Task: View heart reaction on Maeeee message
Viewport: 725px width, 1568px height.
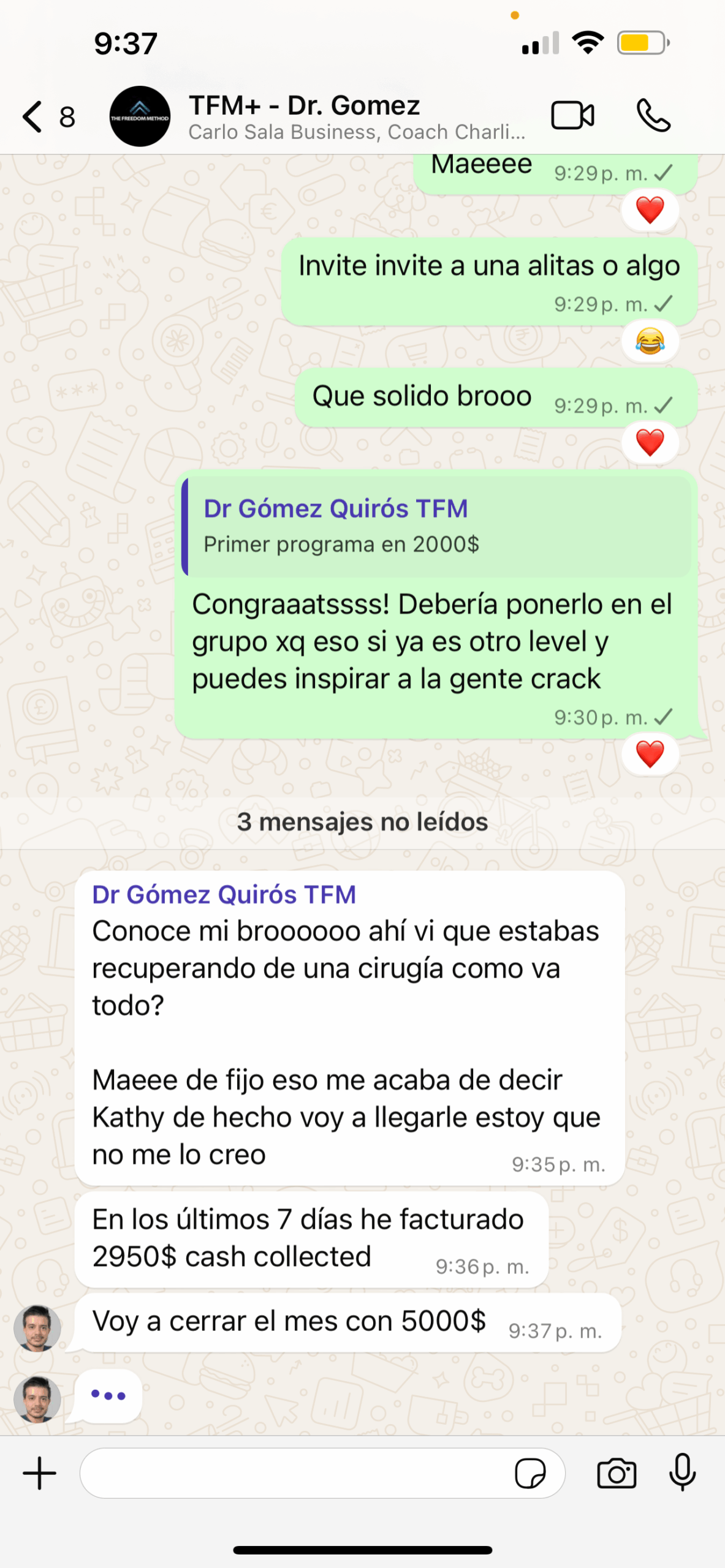Action: point(650,210)
